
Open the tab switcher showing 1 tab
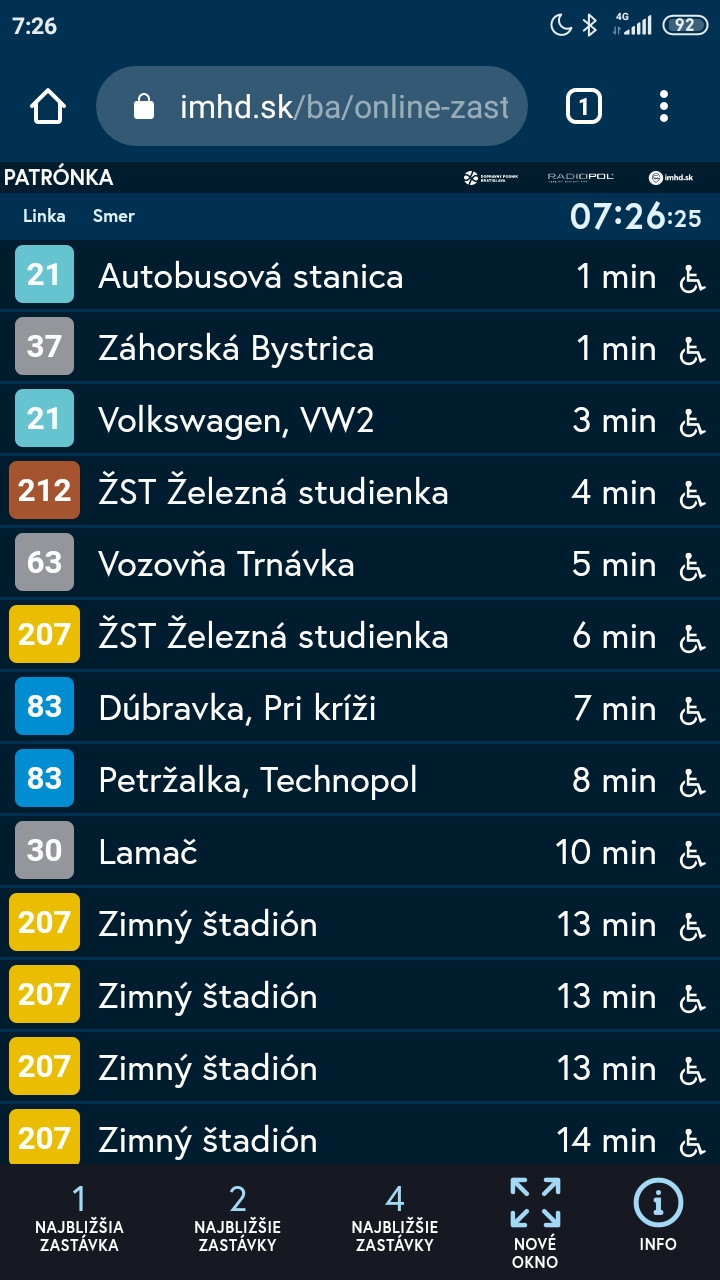coord(584,107)
